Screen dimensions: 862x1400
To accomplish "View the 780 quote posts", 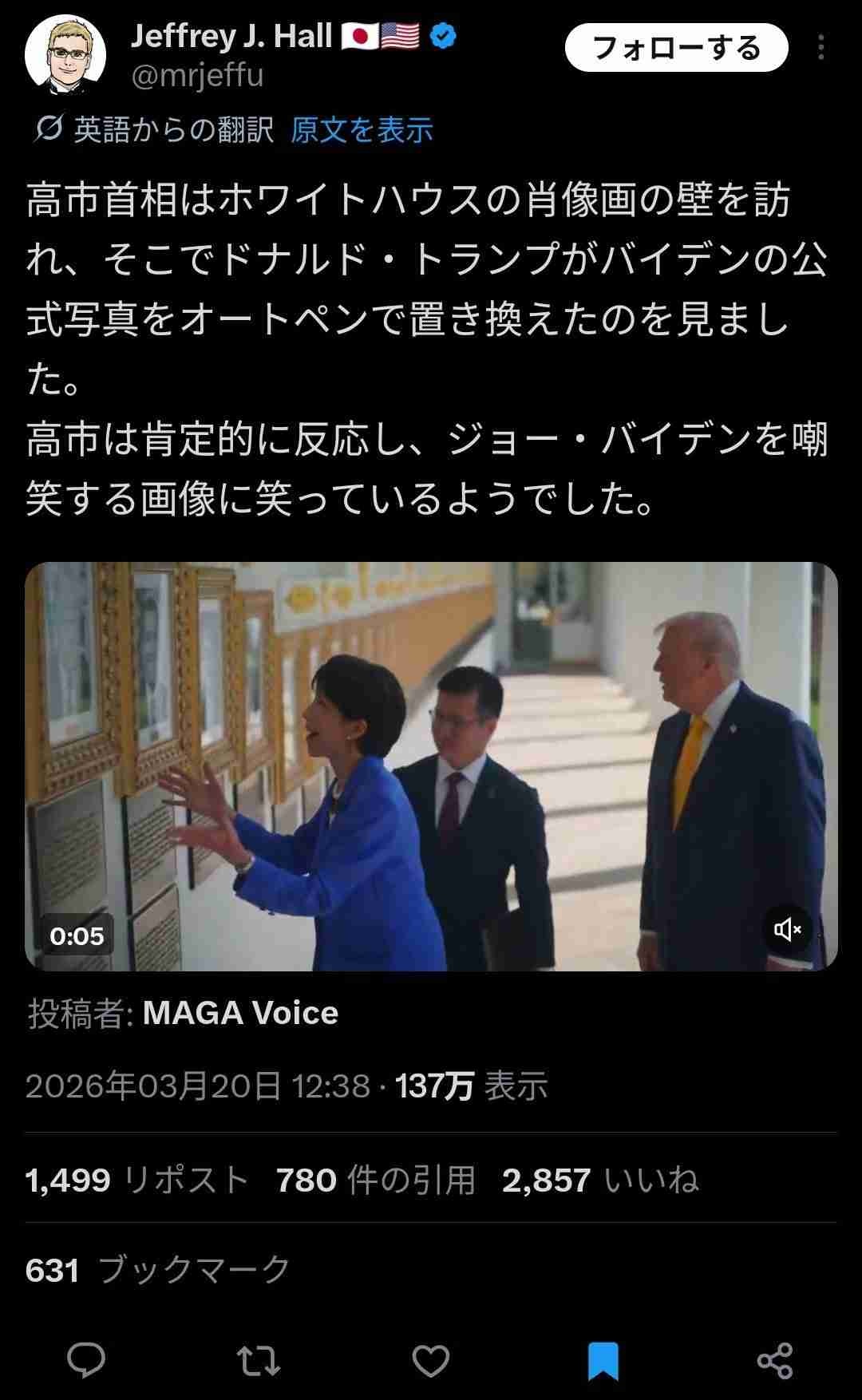I will click(376, 1180).
